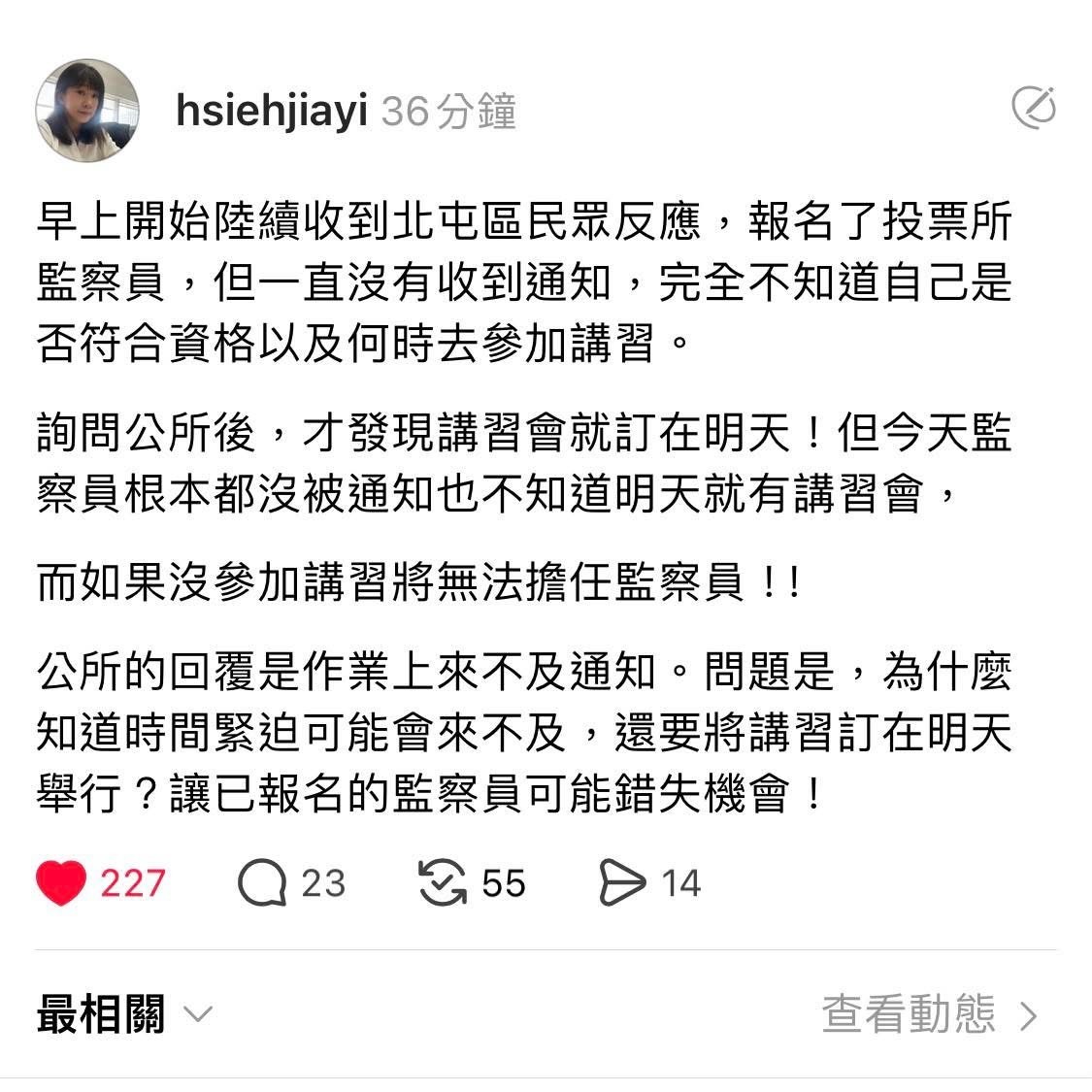Open 查看動態 activity view
This screenshot has height=1092, width=1092.
coord(929,1014)
